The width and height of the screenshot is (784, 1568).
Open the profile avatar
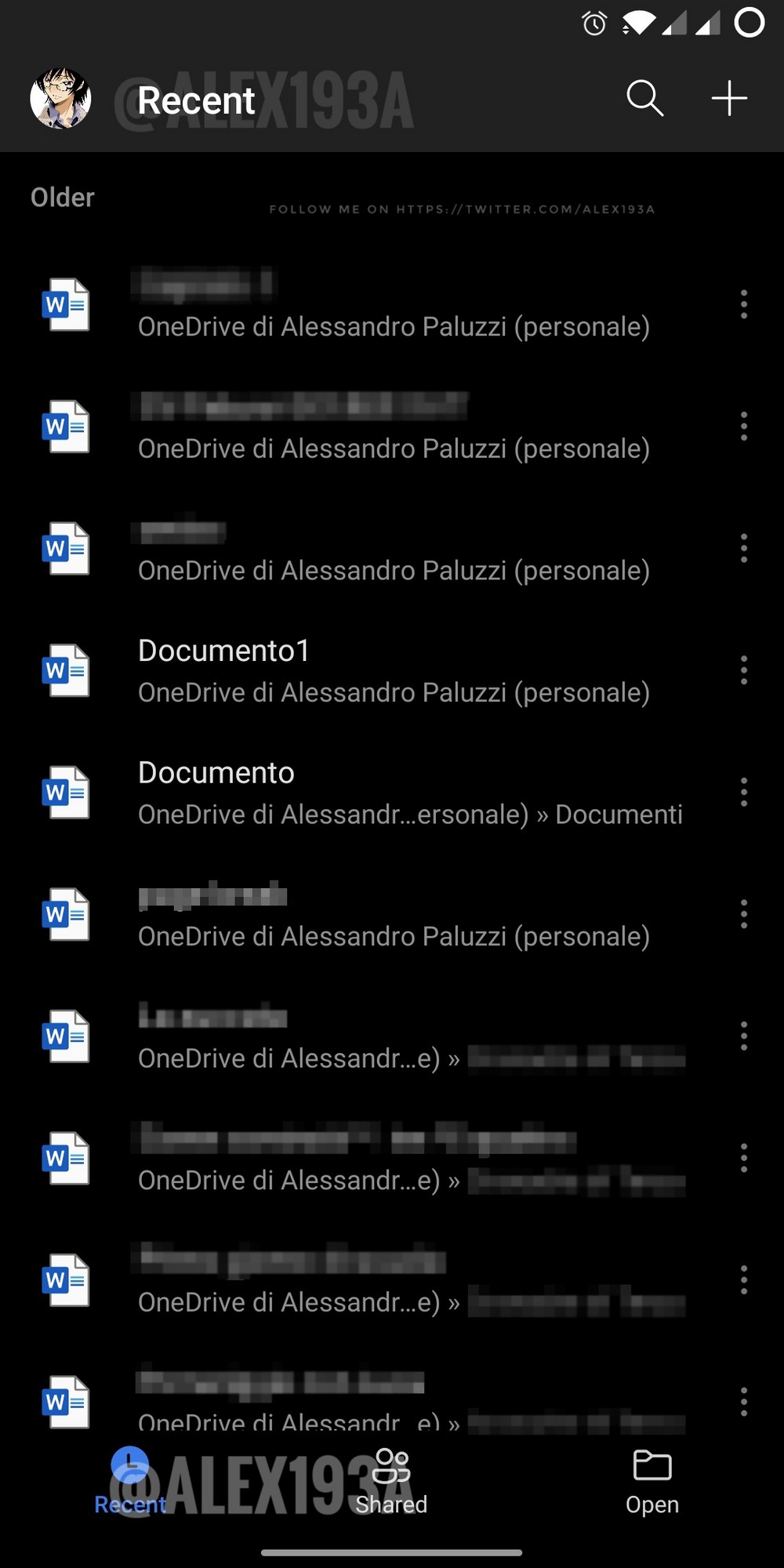click(60, 99)
